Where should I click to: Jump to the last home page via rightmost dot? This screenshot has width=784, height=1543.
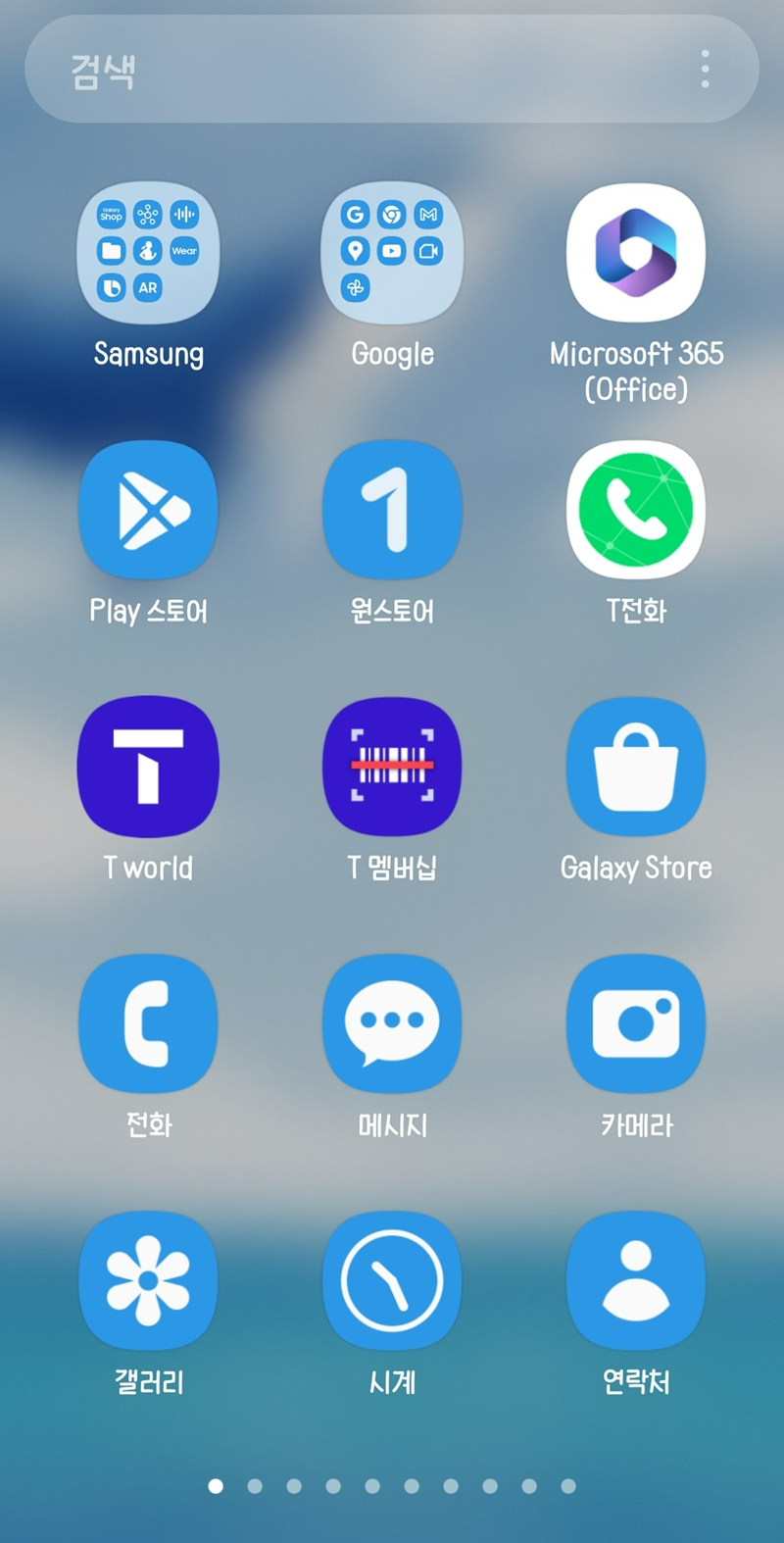(567, 1486)
